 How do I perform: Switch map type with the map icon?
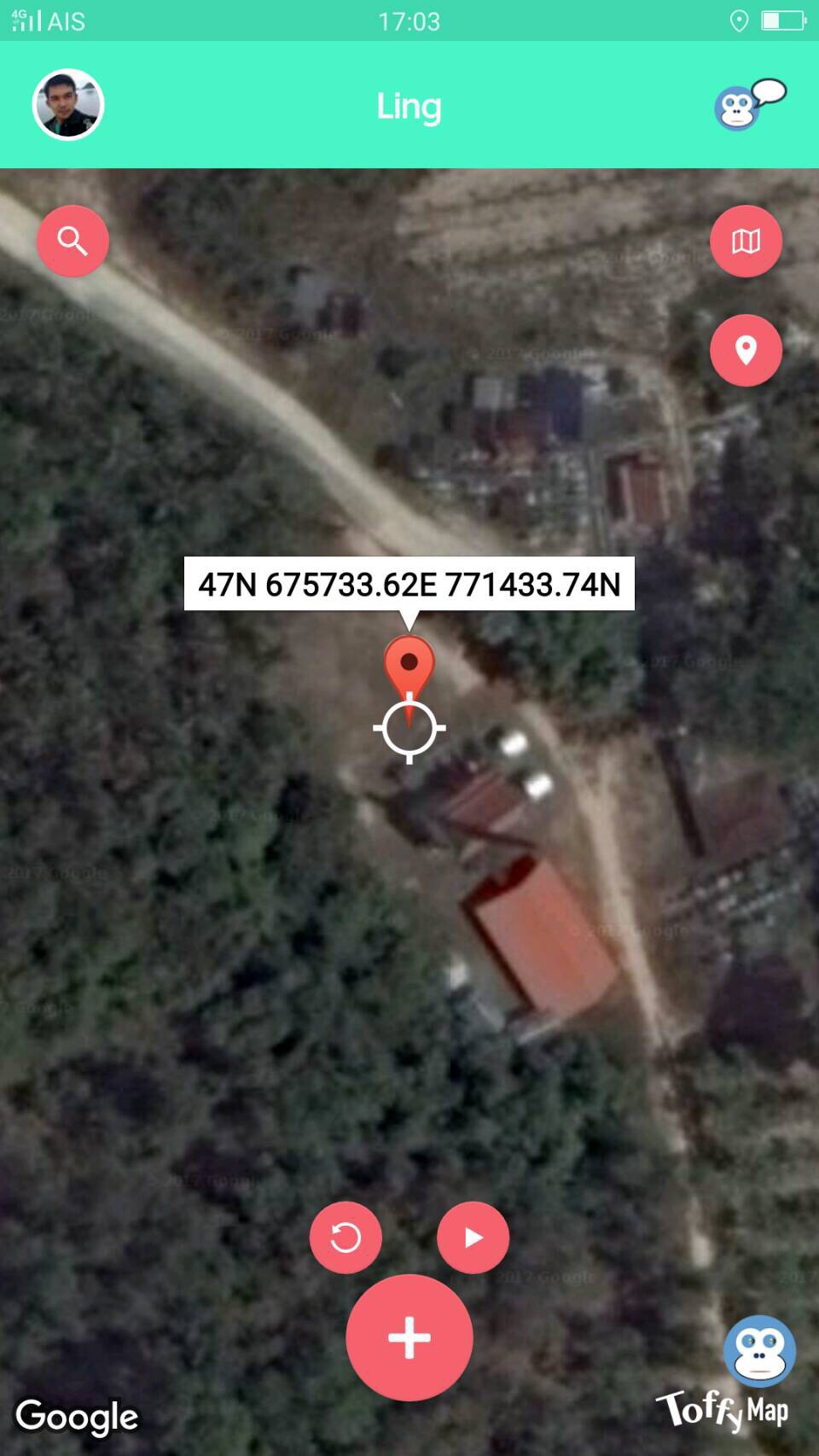coord(746,241)
